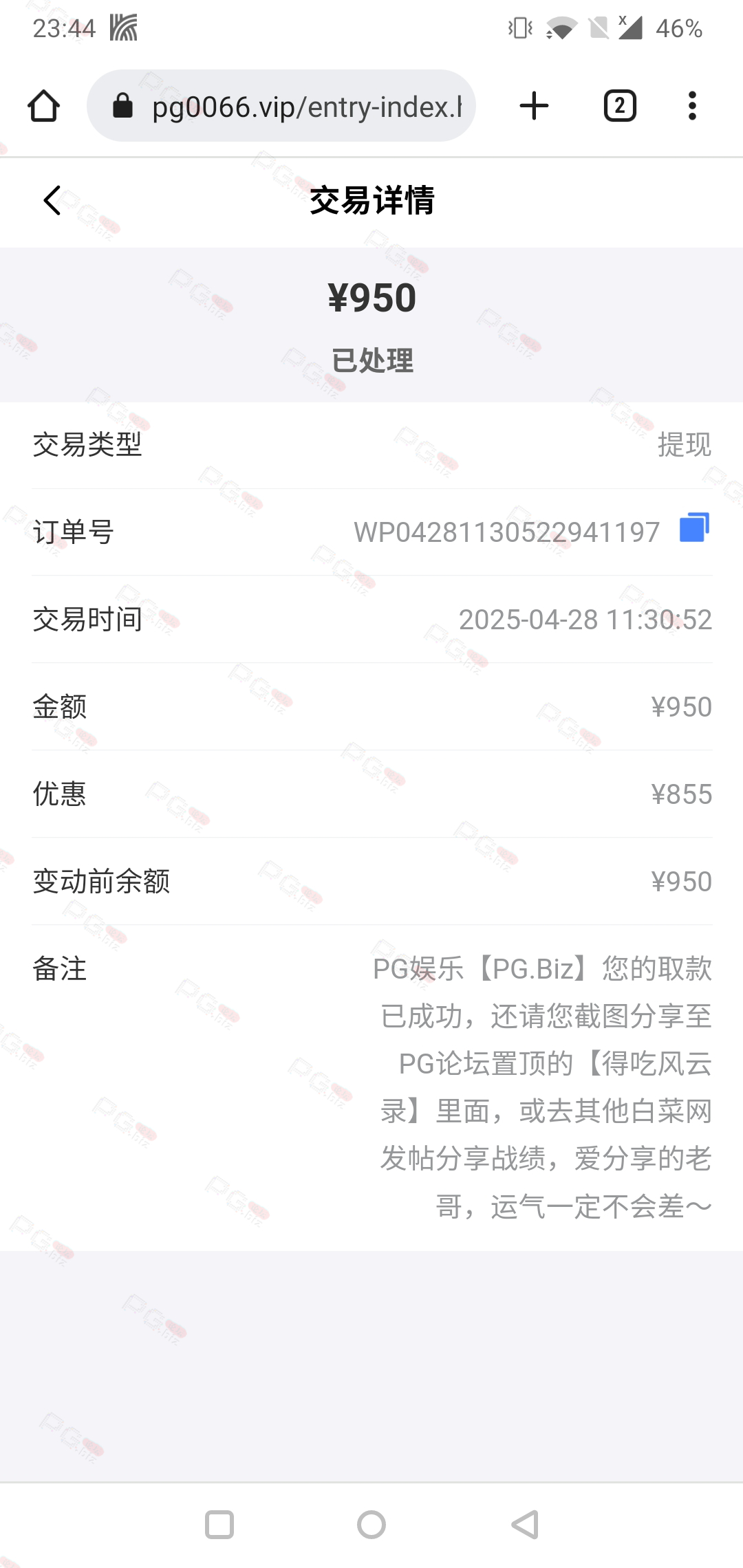Open the browser home page

(43, 106)
